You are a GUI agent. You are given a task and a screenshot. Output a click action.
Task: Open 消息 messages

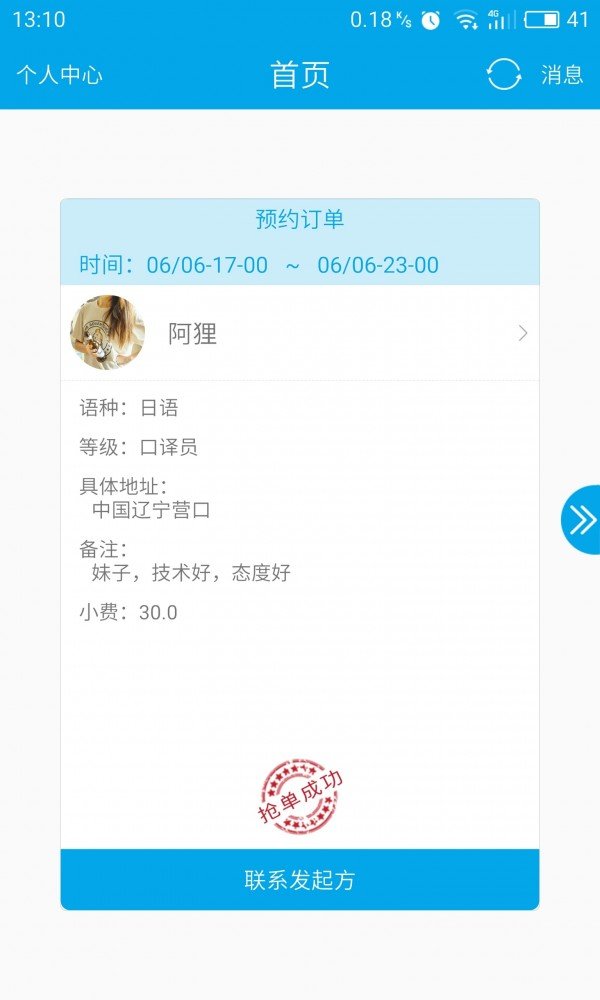click(x=562, y=75)
